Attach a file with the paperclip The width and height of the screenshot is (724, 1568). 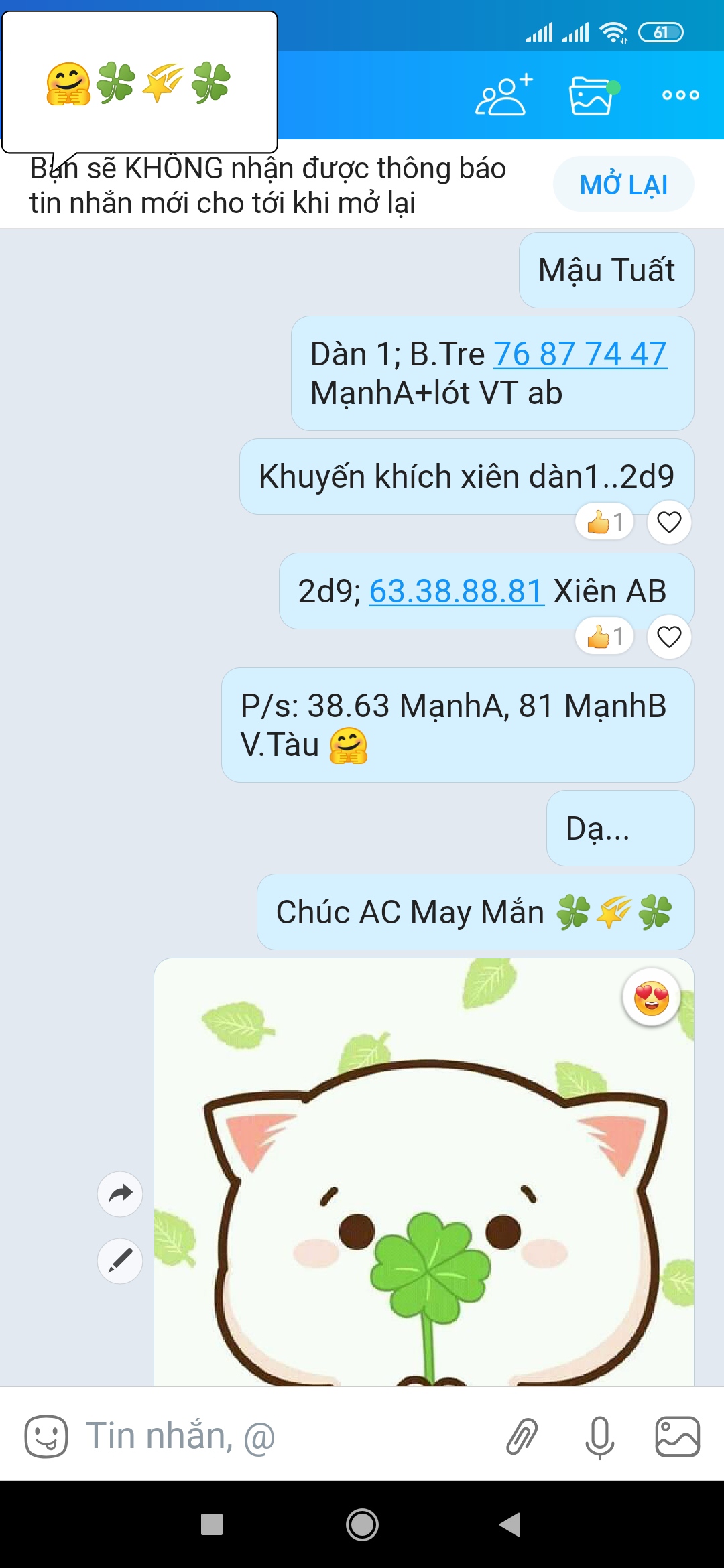522,1436
